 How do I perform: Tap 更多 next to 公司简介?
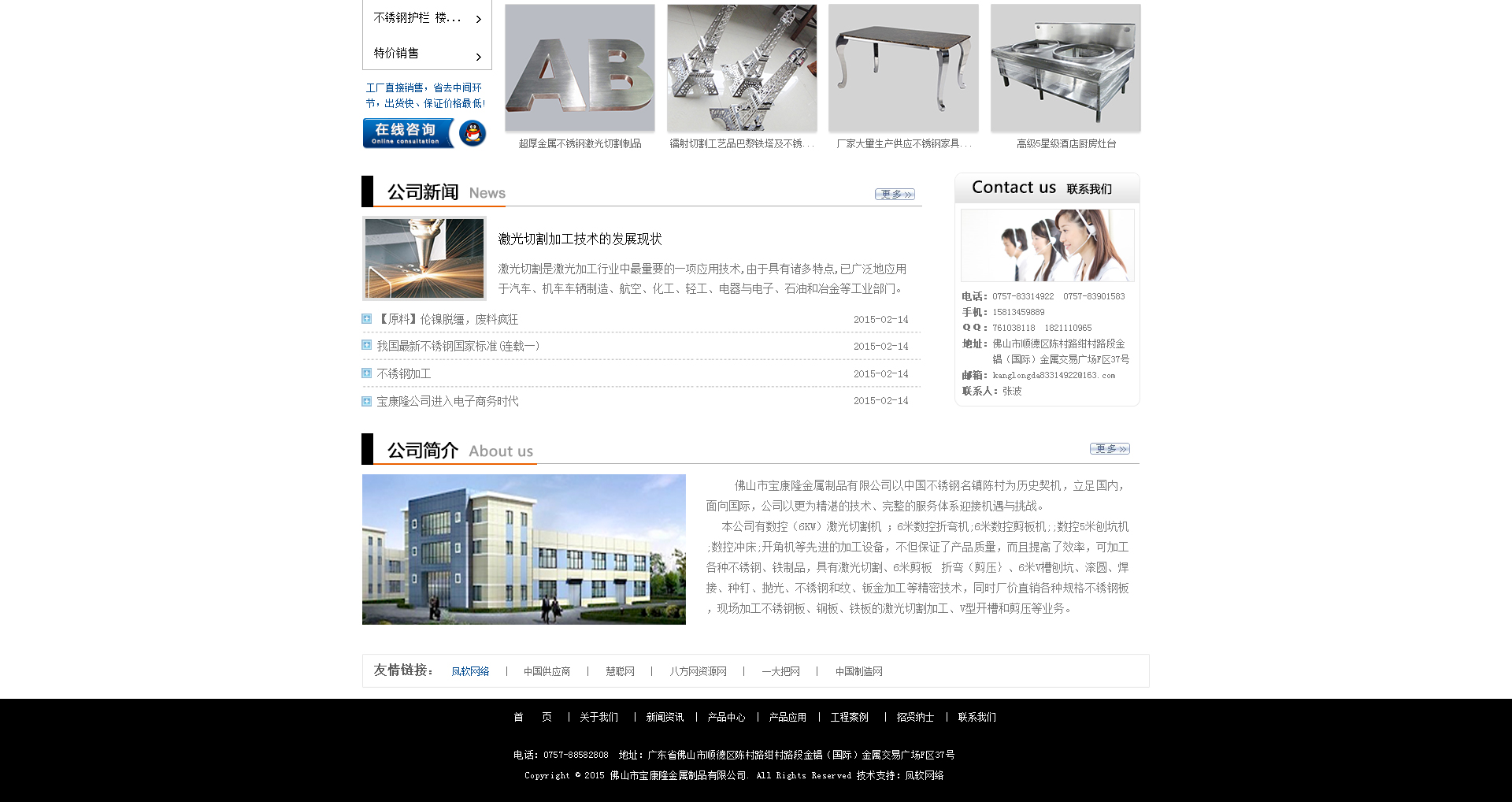[x=1110, y=449]
